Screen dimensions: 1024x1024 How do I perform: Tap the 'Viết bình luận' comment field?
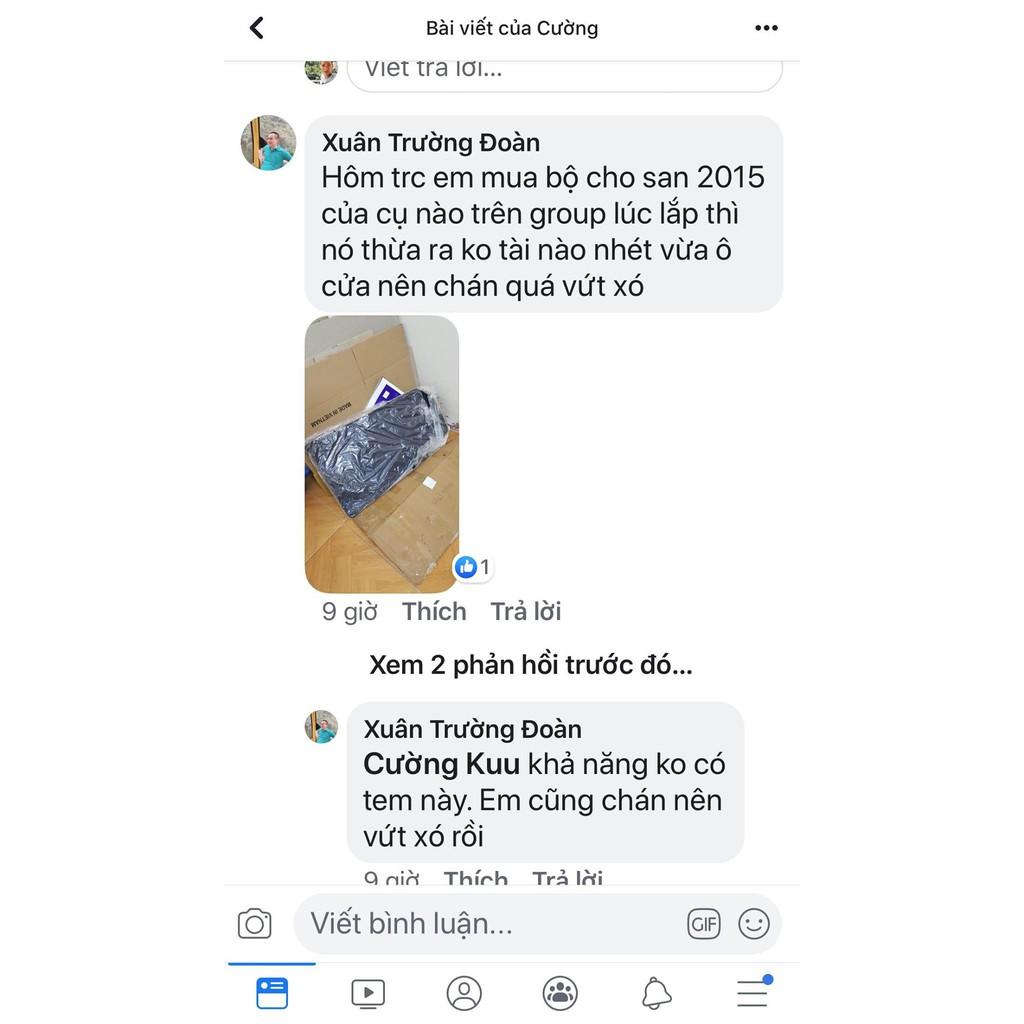tap(490, 923)
